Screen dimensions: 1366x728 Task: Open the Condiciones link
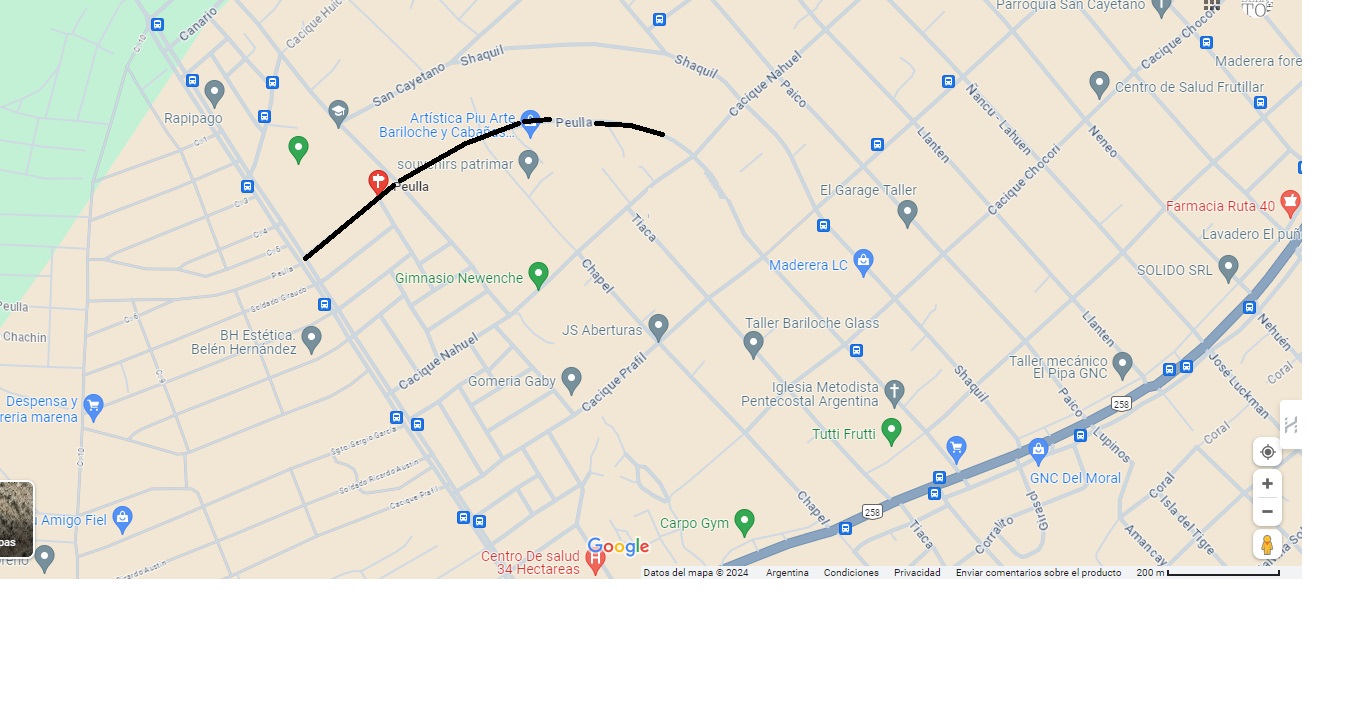851,573
